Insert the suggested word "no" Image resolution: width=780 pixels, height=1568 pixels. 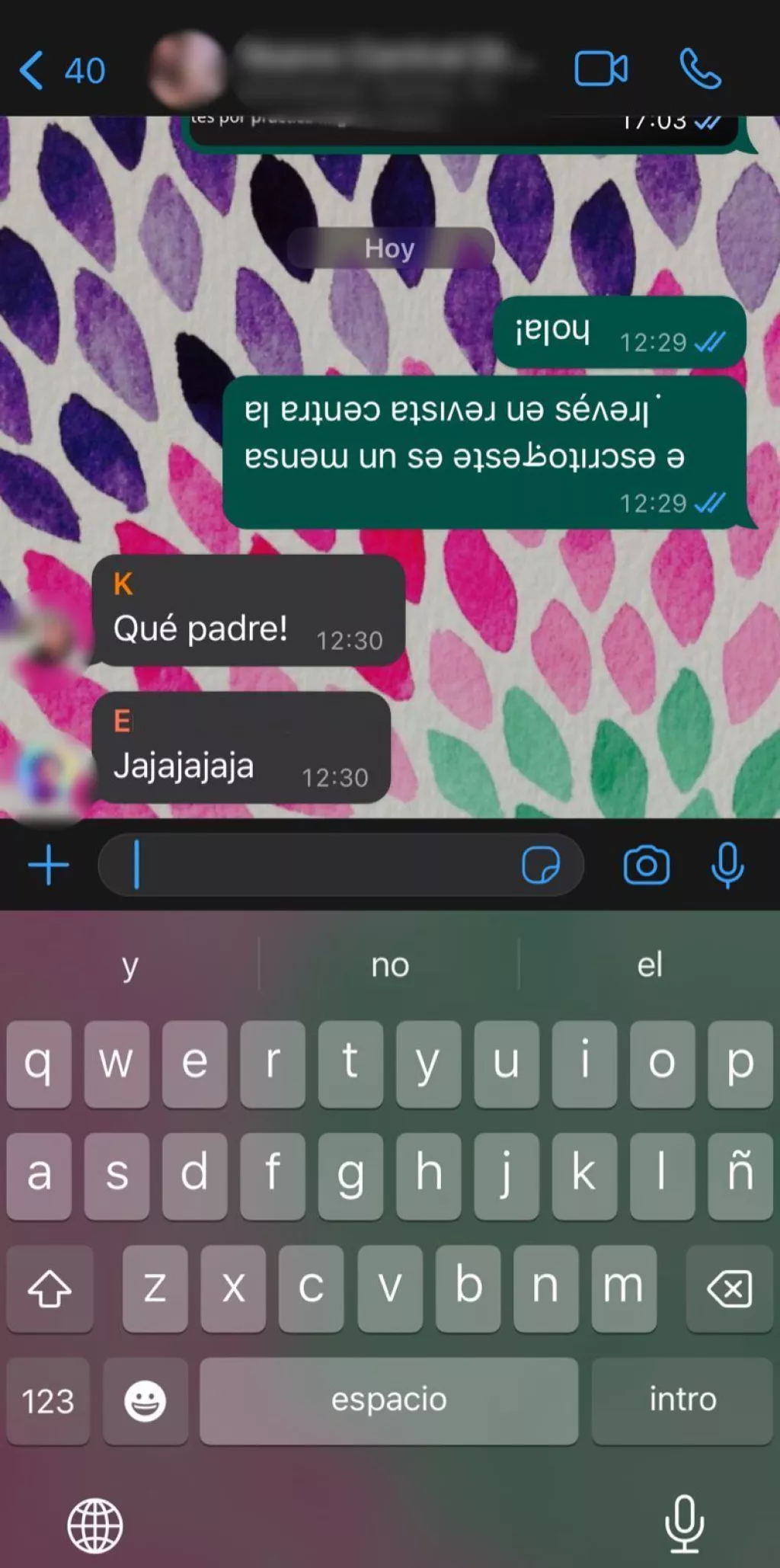(x=390, y=965)
